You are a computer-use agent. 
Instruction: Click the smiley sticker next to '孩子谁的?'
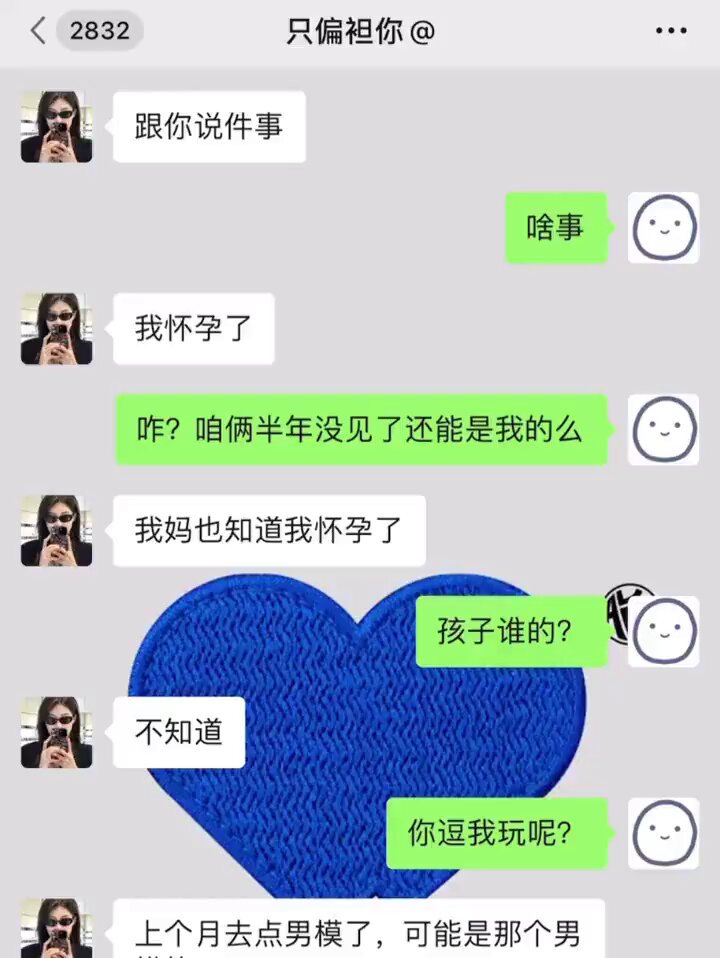(662, 631)
